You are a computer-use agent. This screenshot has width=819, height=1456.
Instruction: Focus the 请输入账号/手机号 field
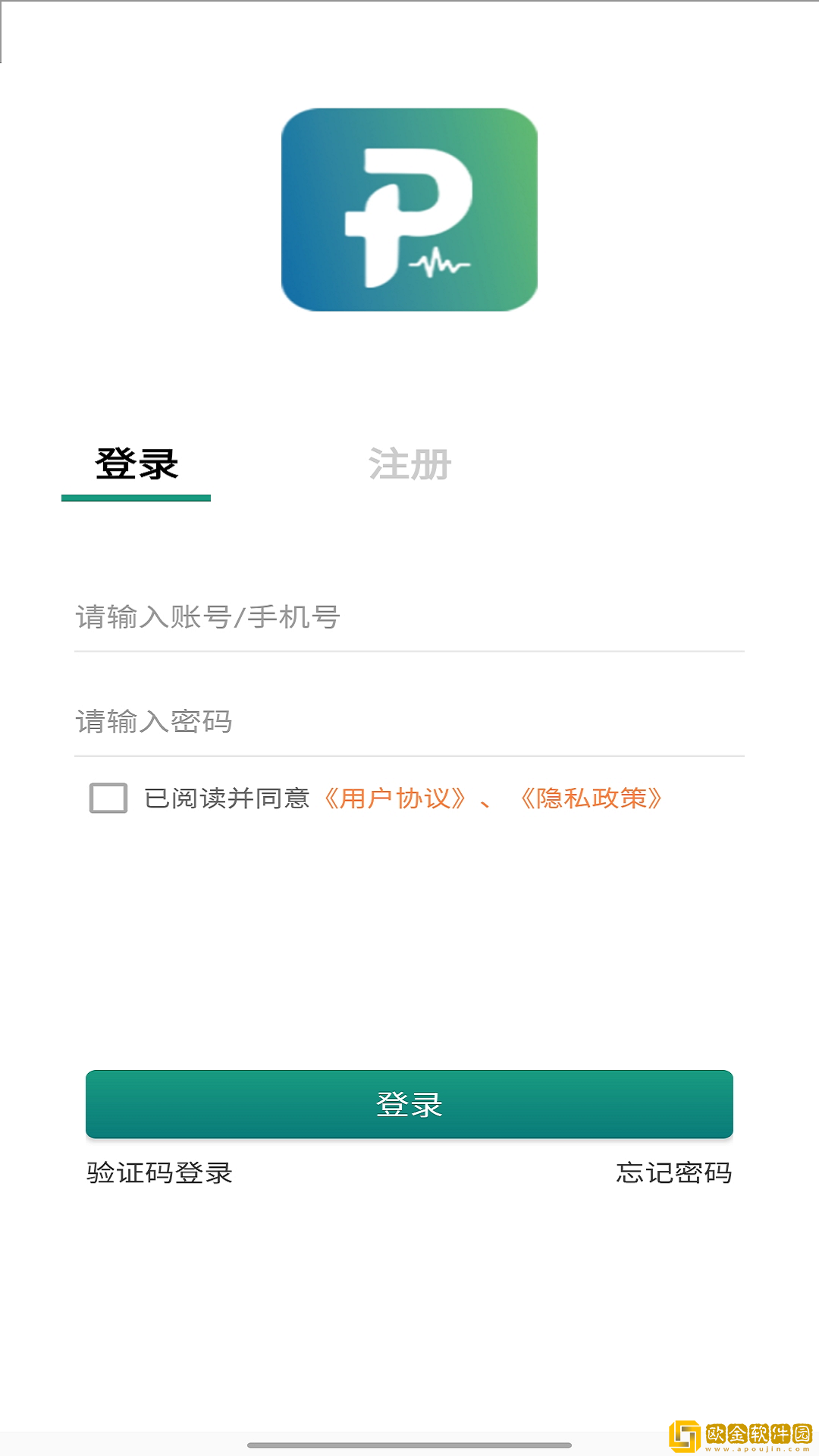409,617
